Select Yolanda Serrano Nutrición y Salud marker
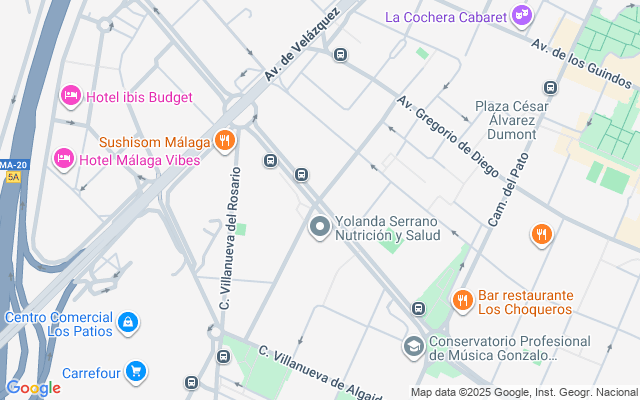 pos(320,227)
